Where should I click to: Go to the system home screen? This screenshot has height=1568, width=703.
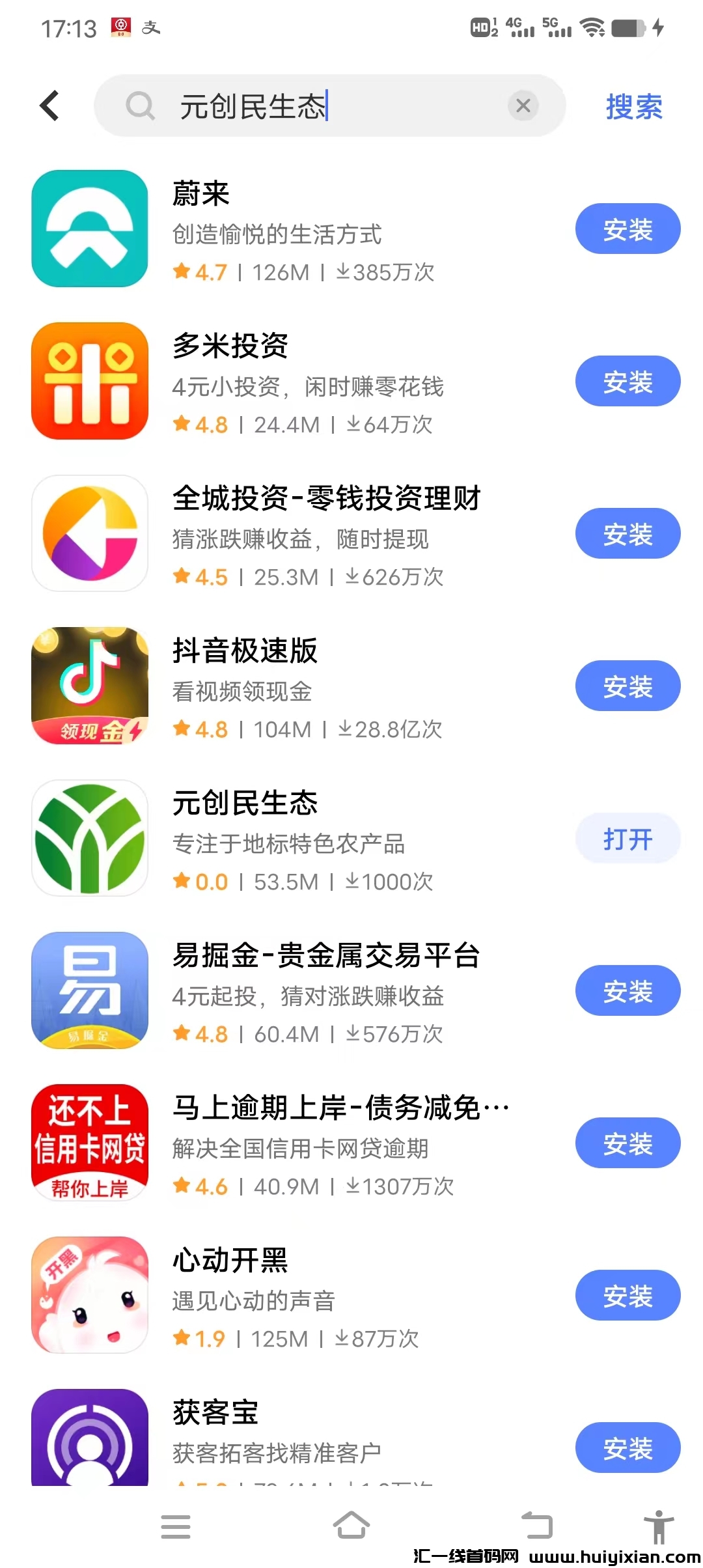tap(351, 1526)
